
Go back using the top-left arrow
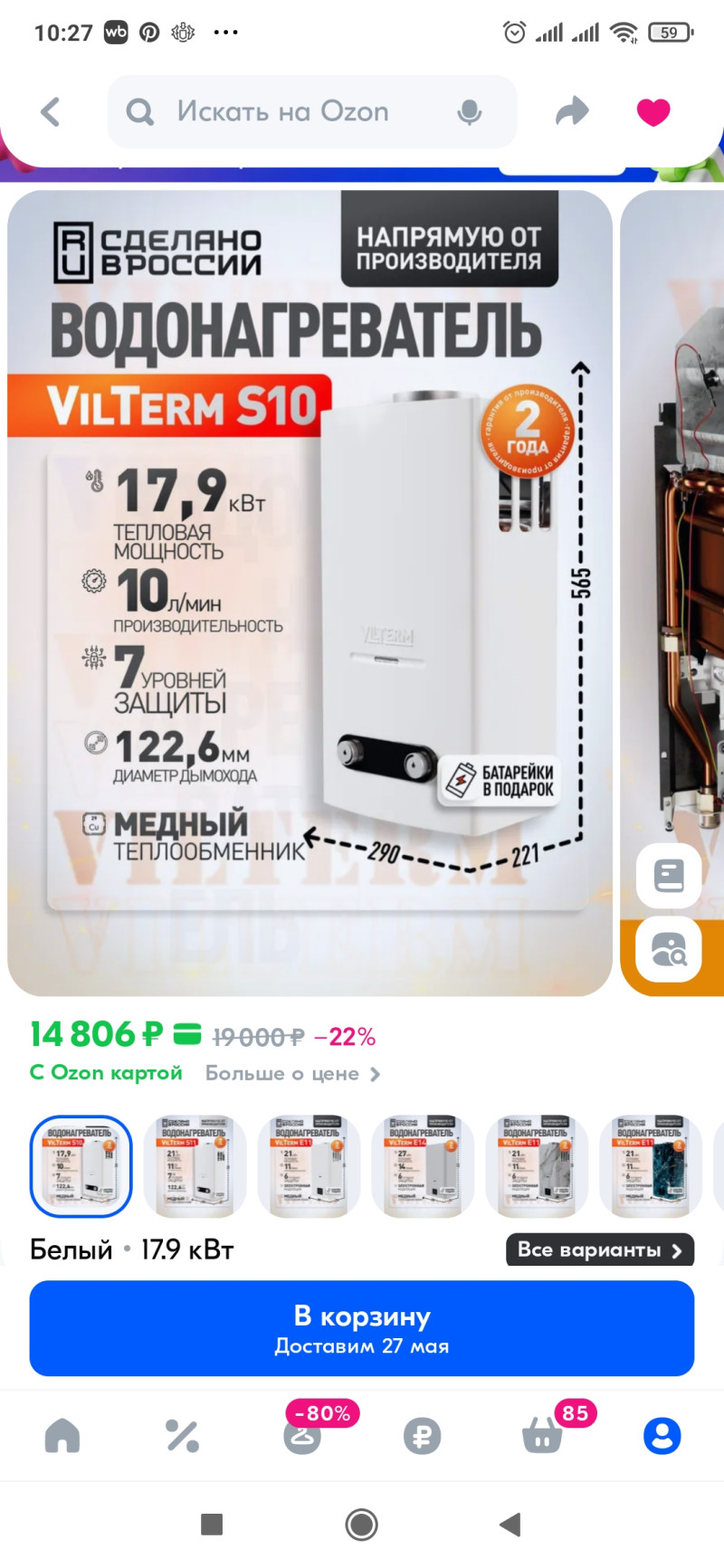tap(51, 112)
